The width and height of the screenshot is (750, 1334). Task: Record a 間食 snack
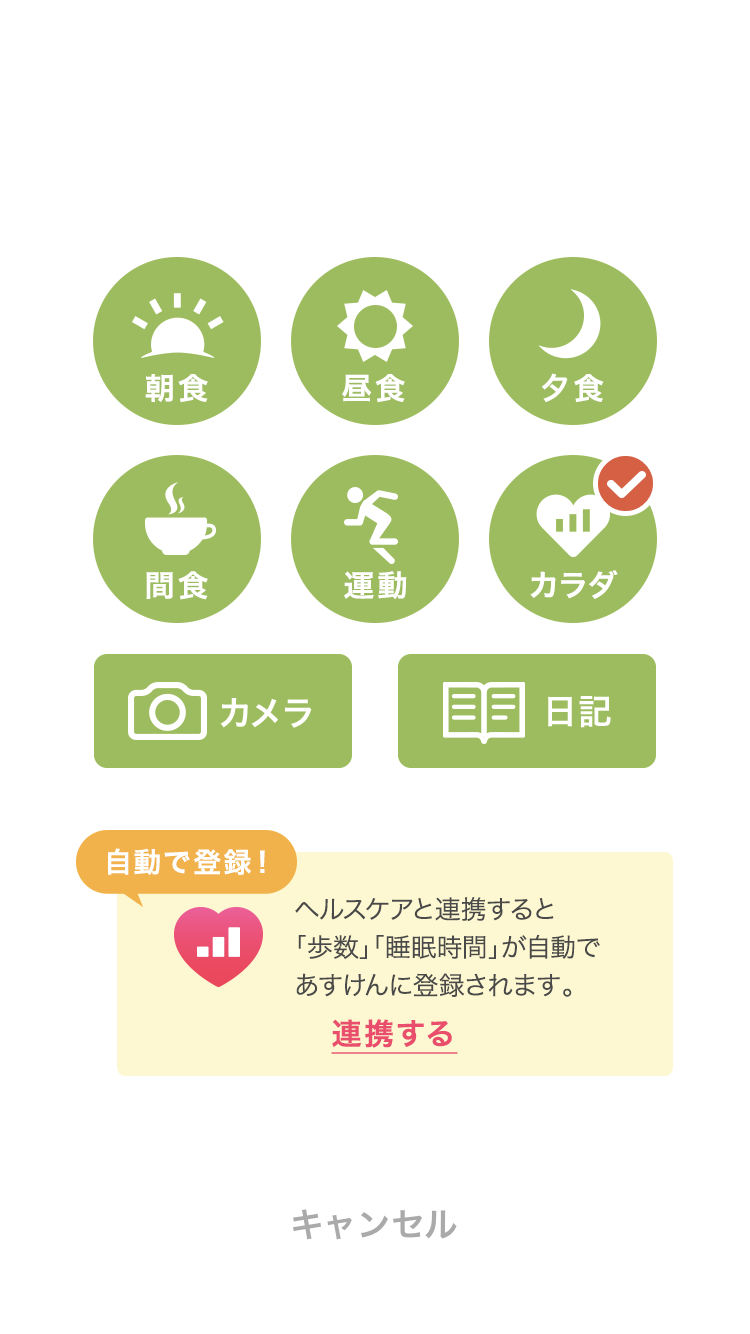[x=177, y=539]
